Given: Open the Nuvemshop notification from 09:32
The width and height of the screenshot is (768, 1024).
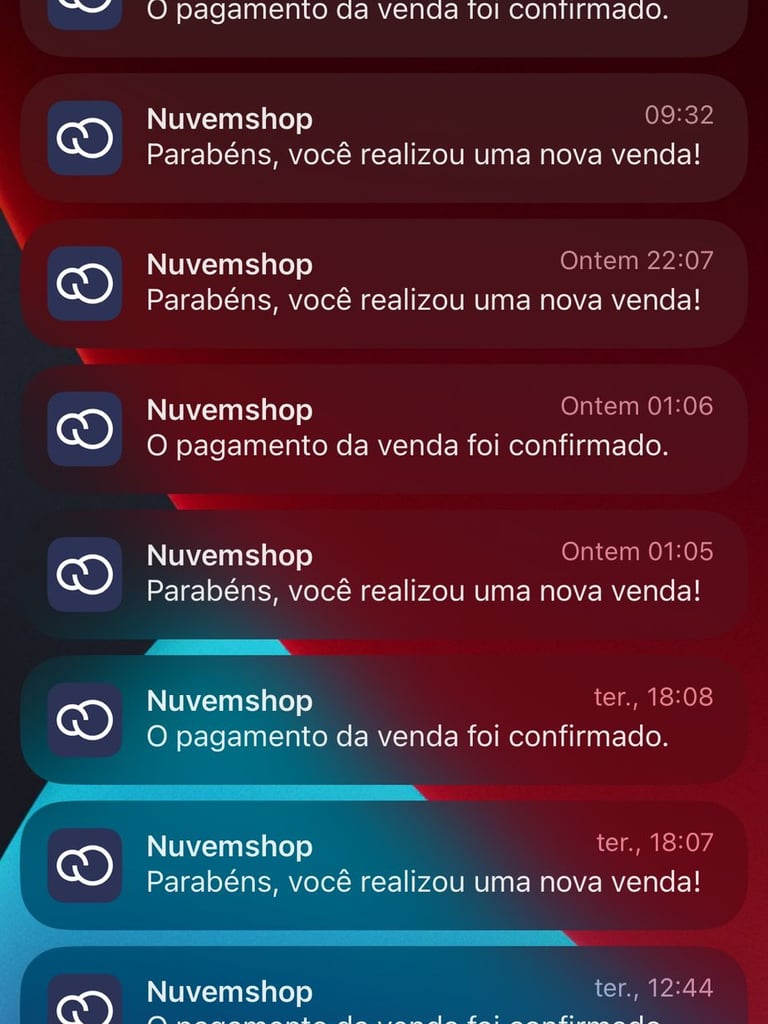Looking at the screenshot, I should [384, 137].
